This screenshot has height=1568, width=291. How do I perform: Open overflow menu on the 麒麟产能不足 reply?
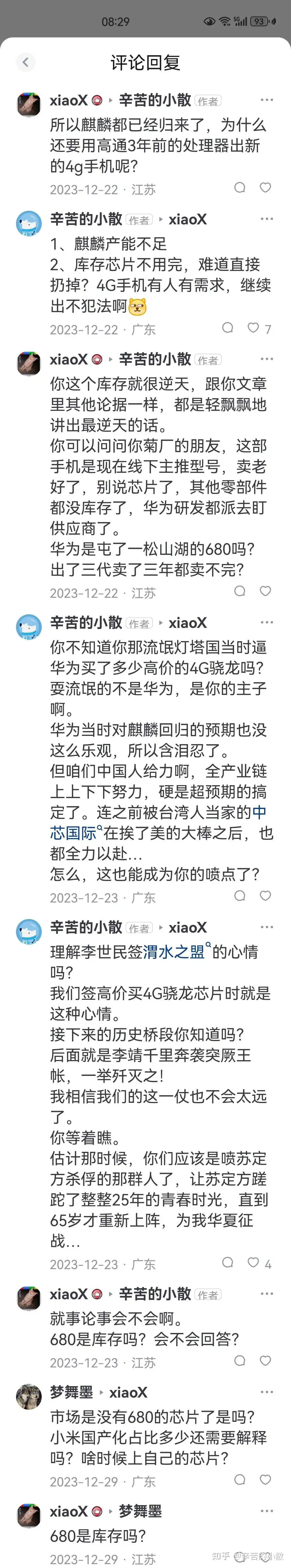click(x=266, y=219)
